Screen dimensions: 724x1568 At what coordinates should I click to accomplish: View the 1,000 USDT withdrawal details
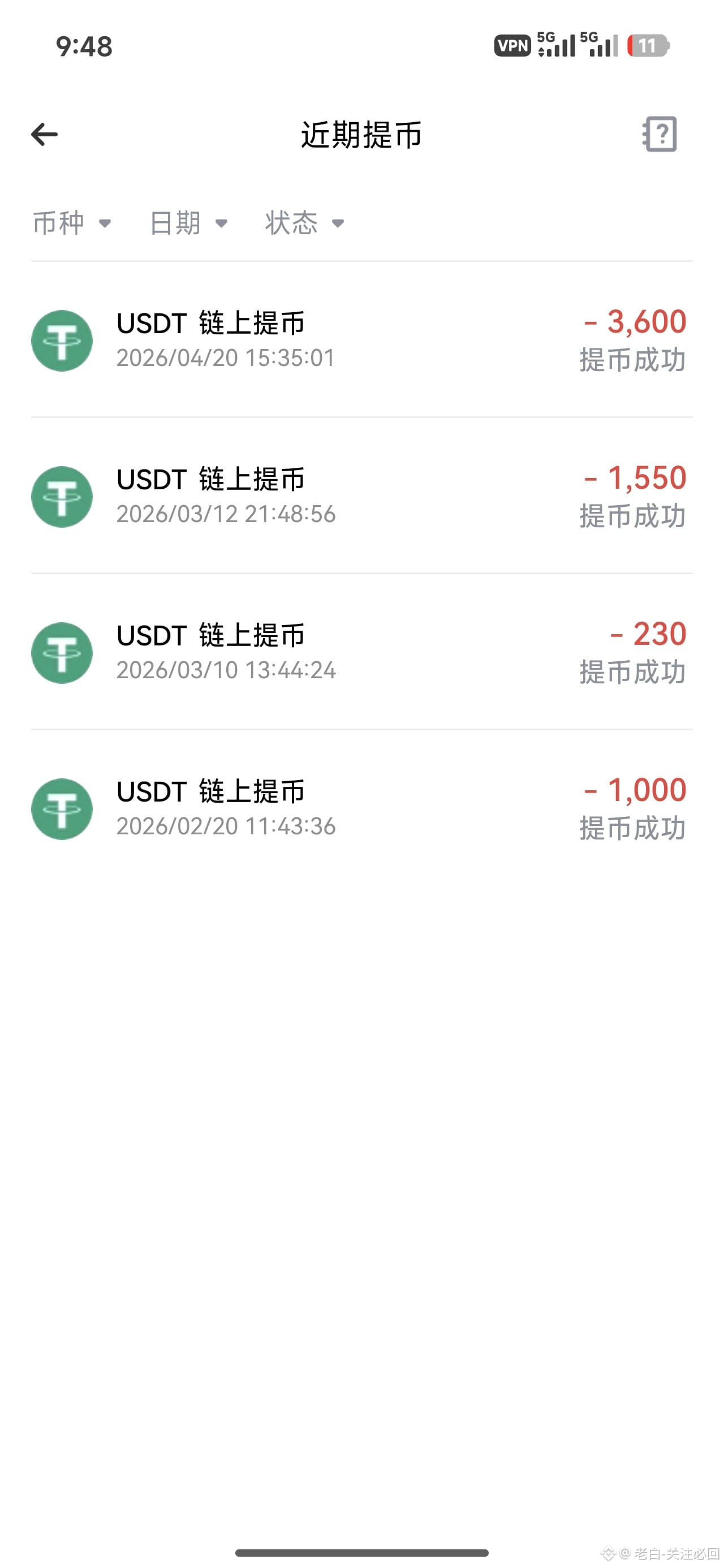361,808
